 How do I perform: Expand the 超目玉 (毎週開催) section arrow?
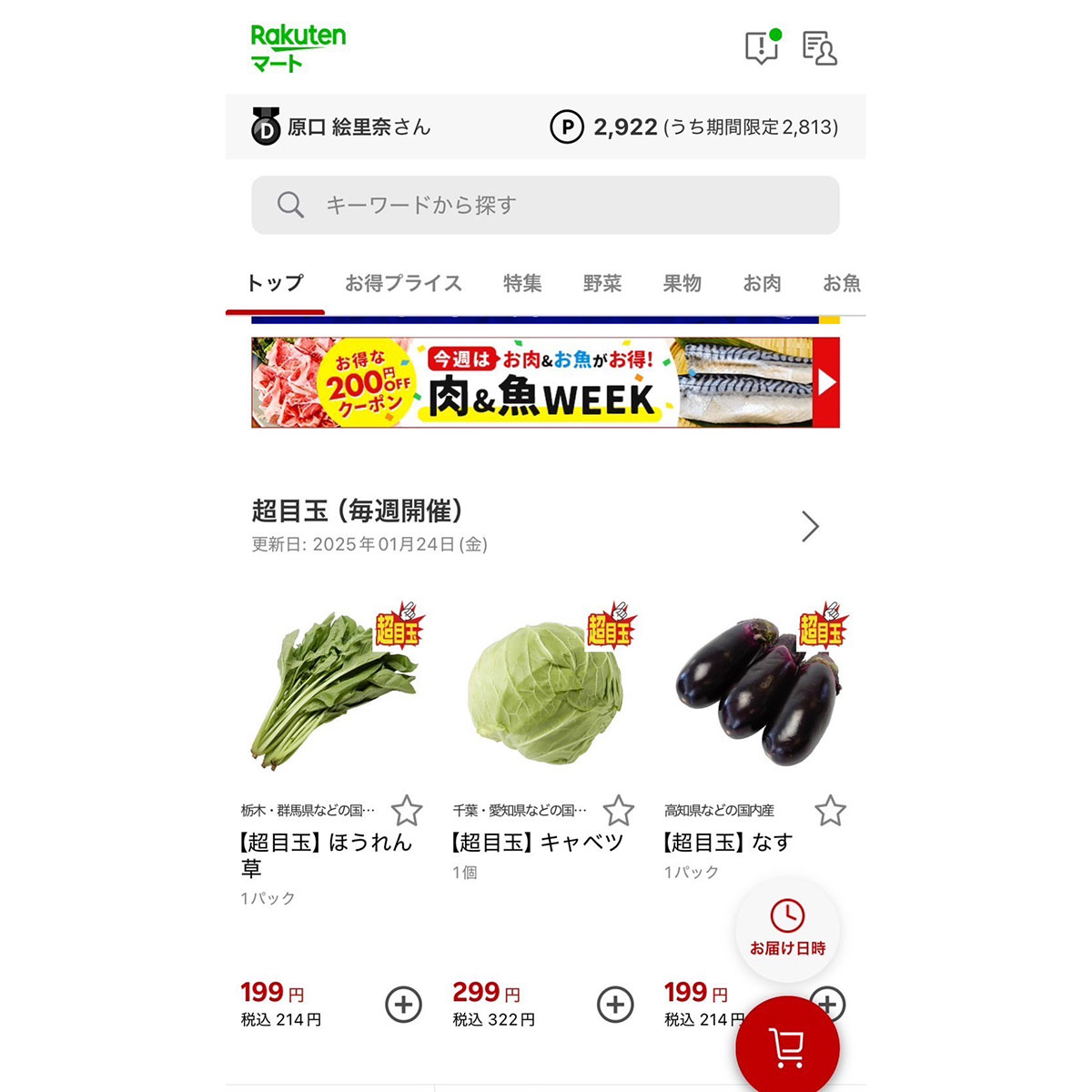pyautogui.click(x=809, y=526)
